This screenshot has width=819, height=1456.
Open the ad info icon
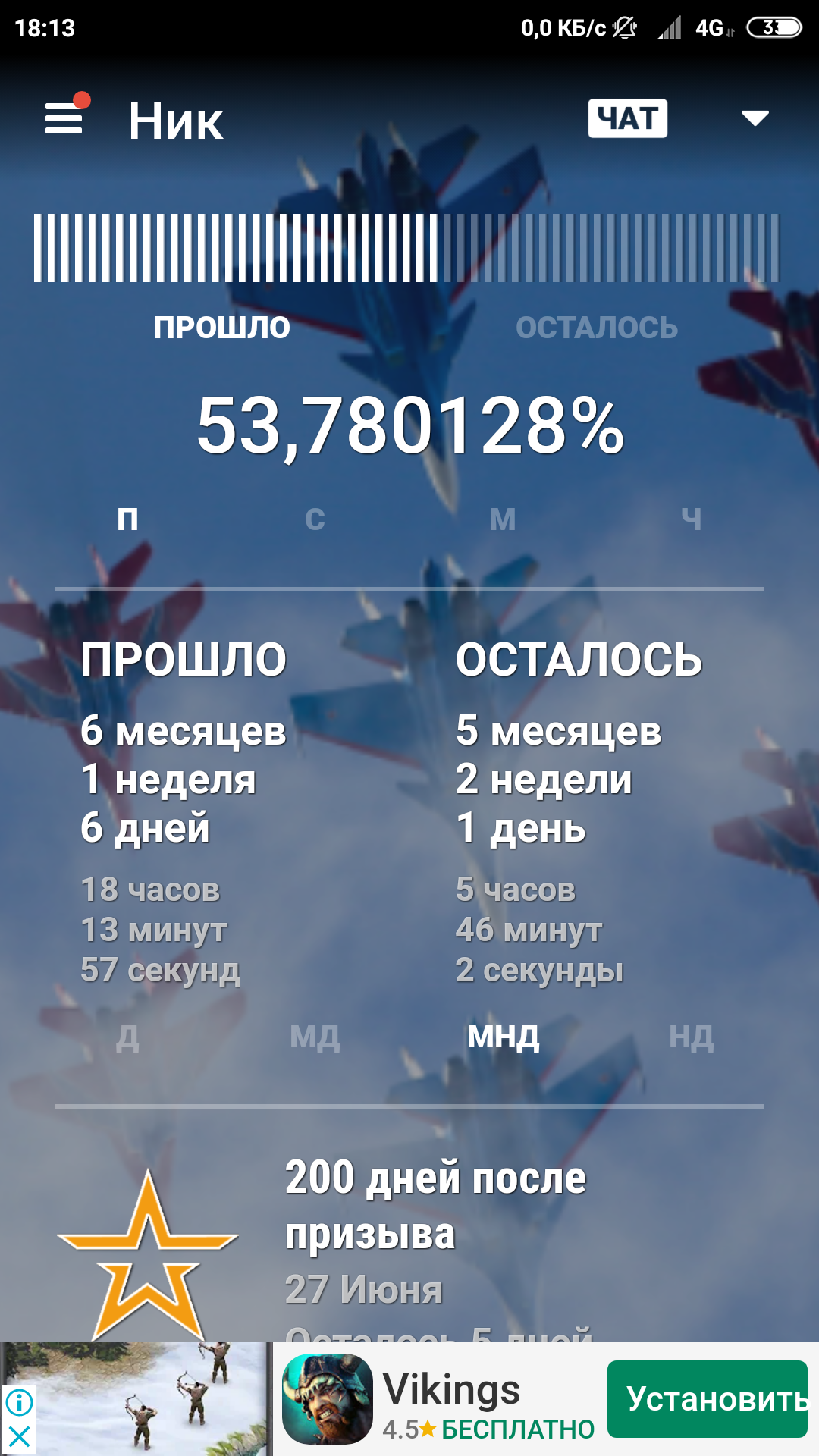click(19, 1402)
